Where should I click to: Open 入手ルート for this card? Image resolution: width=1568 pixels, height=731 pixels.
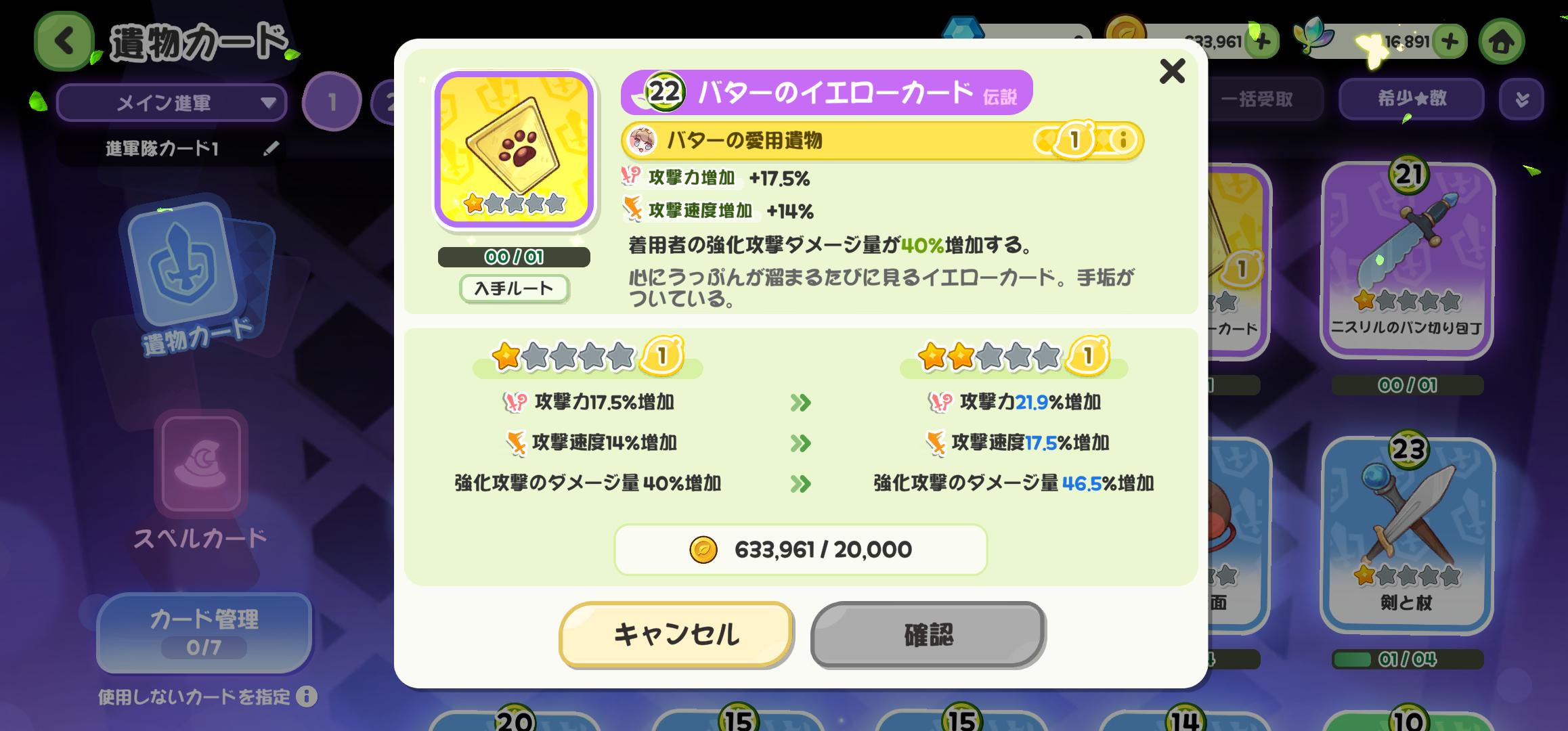pos(514,288)
